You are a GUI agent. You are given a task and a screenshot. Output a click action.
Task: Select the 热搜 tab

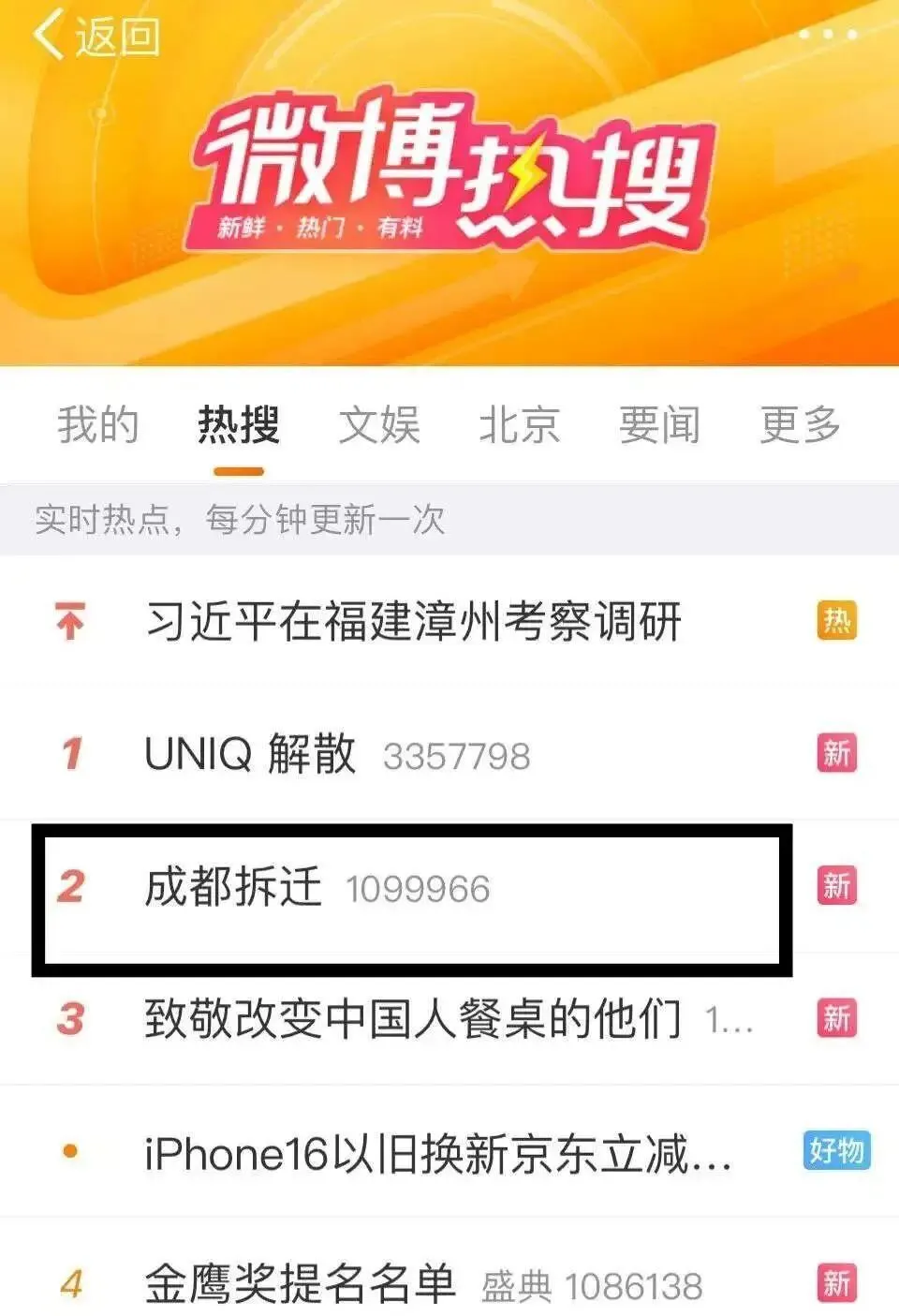[x=238, y=425]
